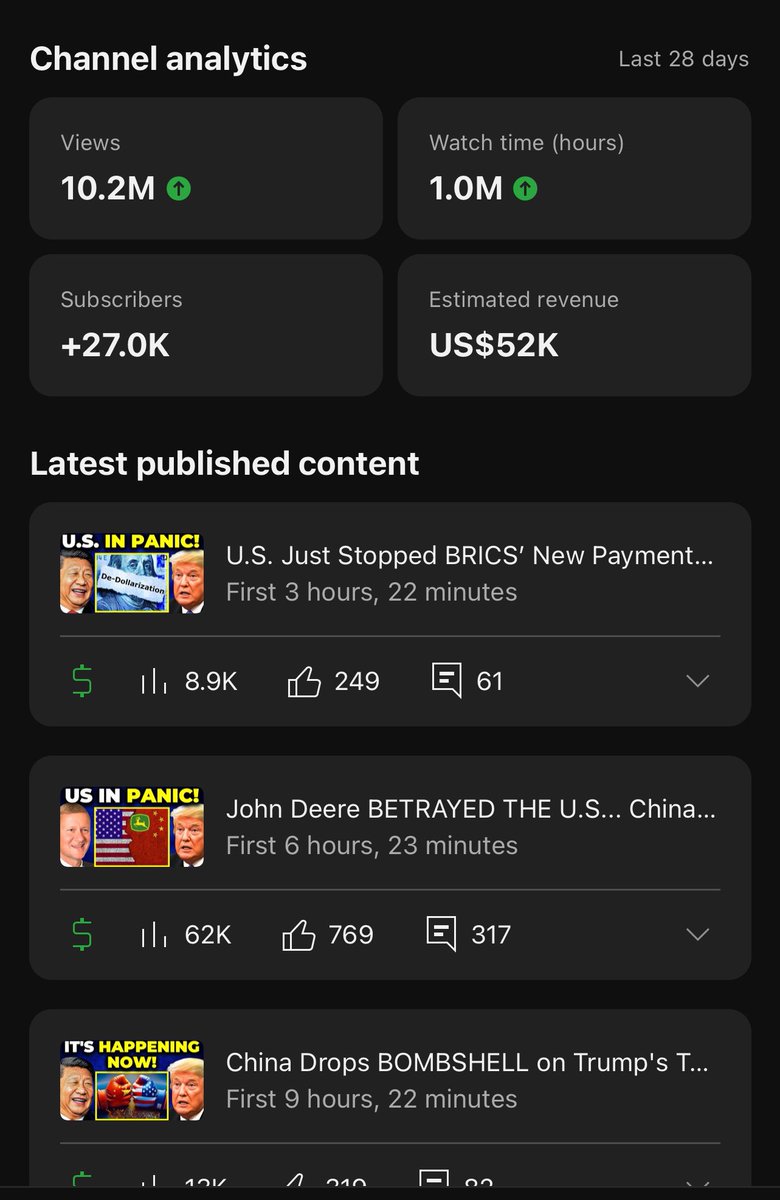The height and width of the screenshot is (1200, 780).
Task: Expand details for the BRICS payment video
Action: [x=697, y=681]
